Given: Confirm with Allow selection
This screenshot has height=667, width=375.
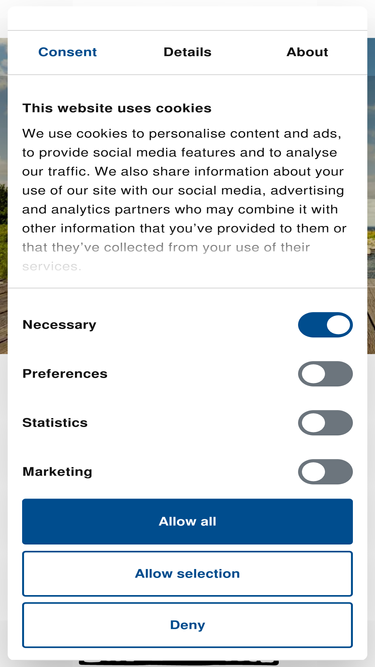Looking at the screenshot, I should (x=188, y=573).
